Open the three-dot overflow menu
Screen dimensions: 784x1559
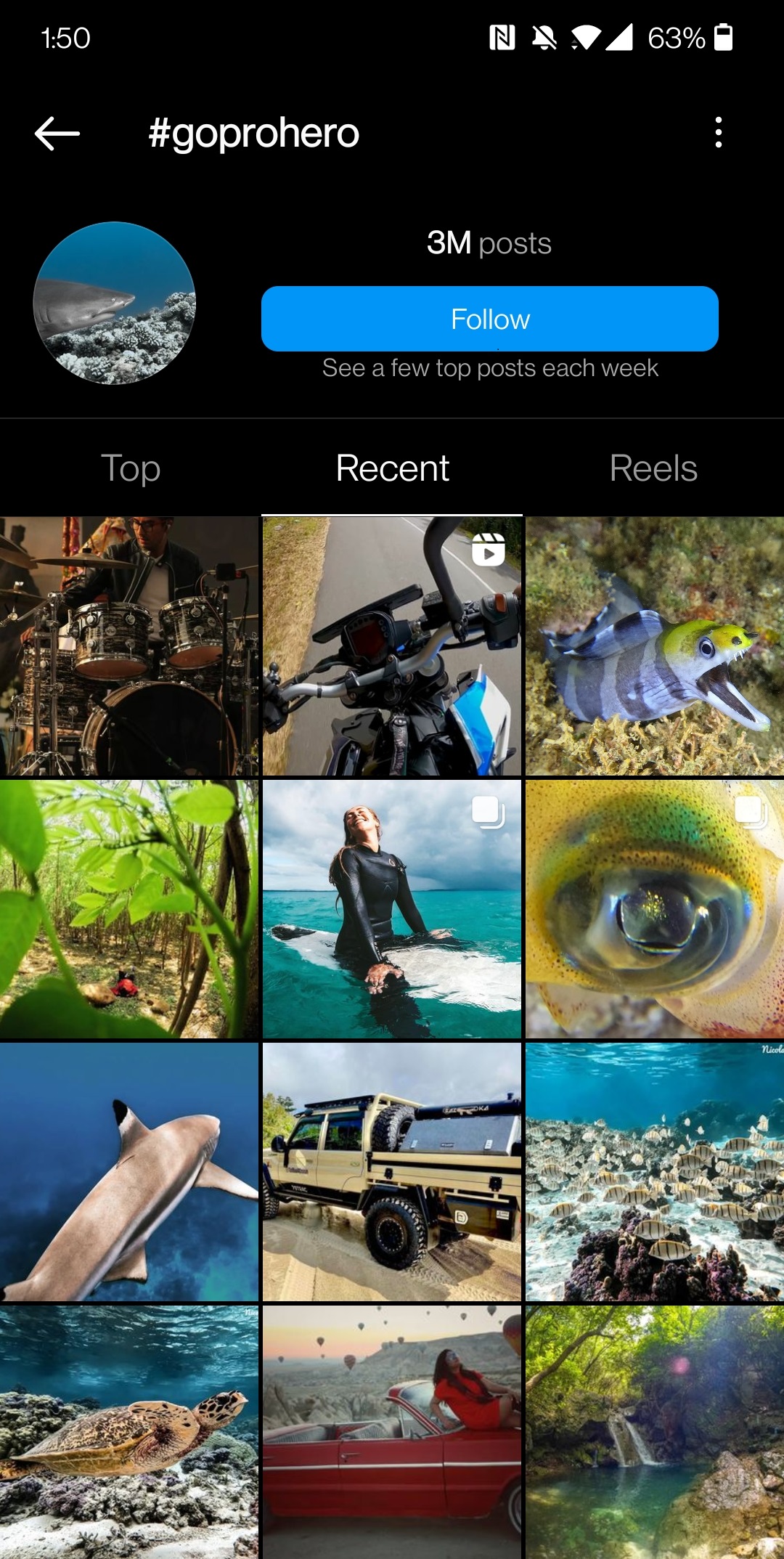click(x=718, y=133)
